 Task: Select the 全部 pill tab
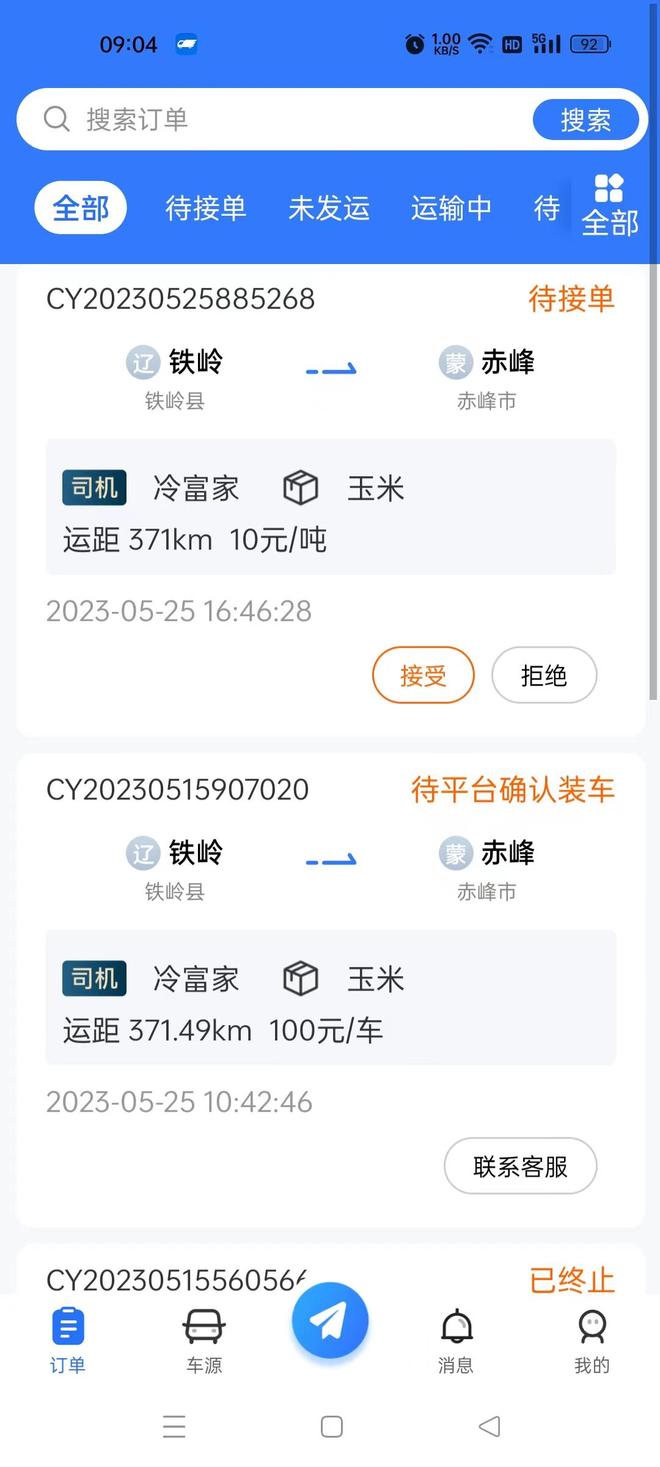click(x=81, y=208)
